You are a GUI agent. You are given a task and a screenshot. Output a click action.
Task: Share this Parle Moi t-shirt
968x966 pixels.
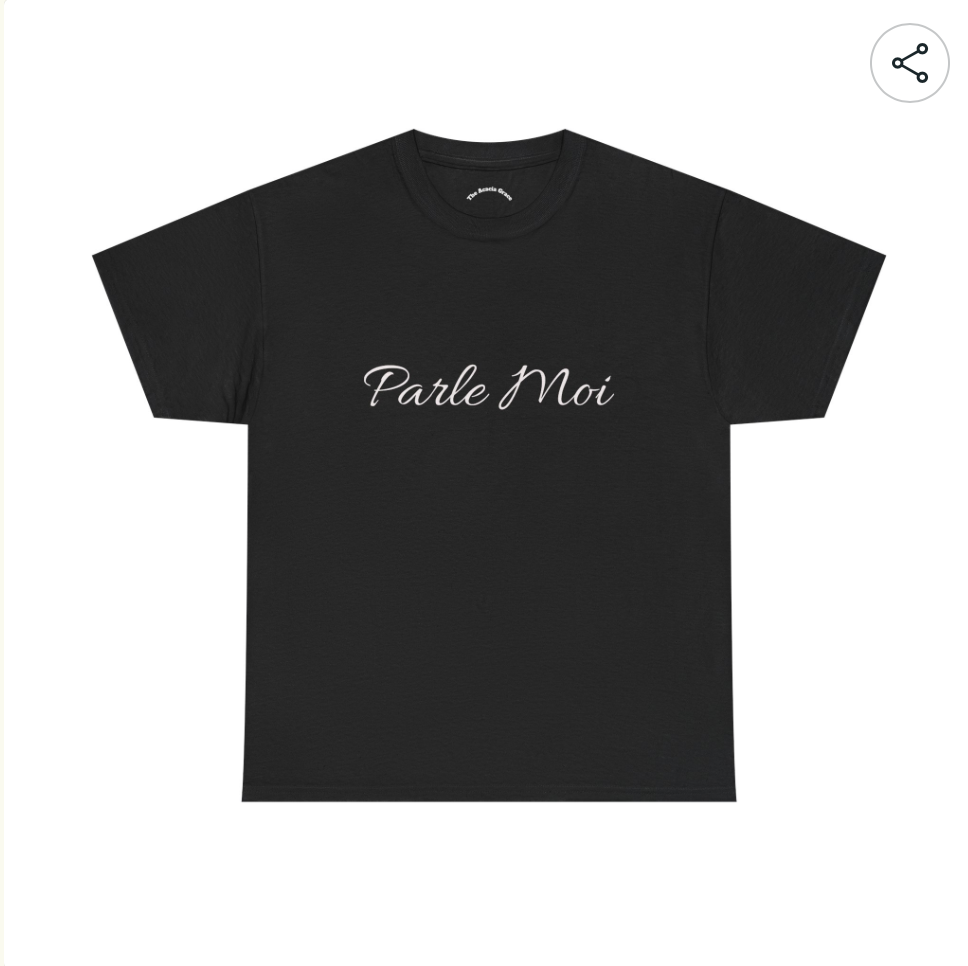tap(909, 63)
